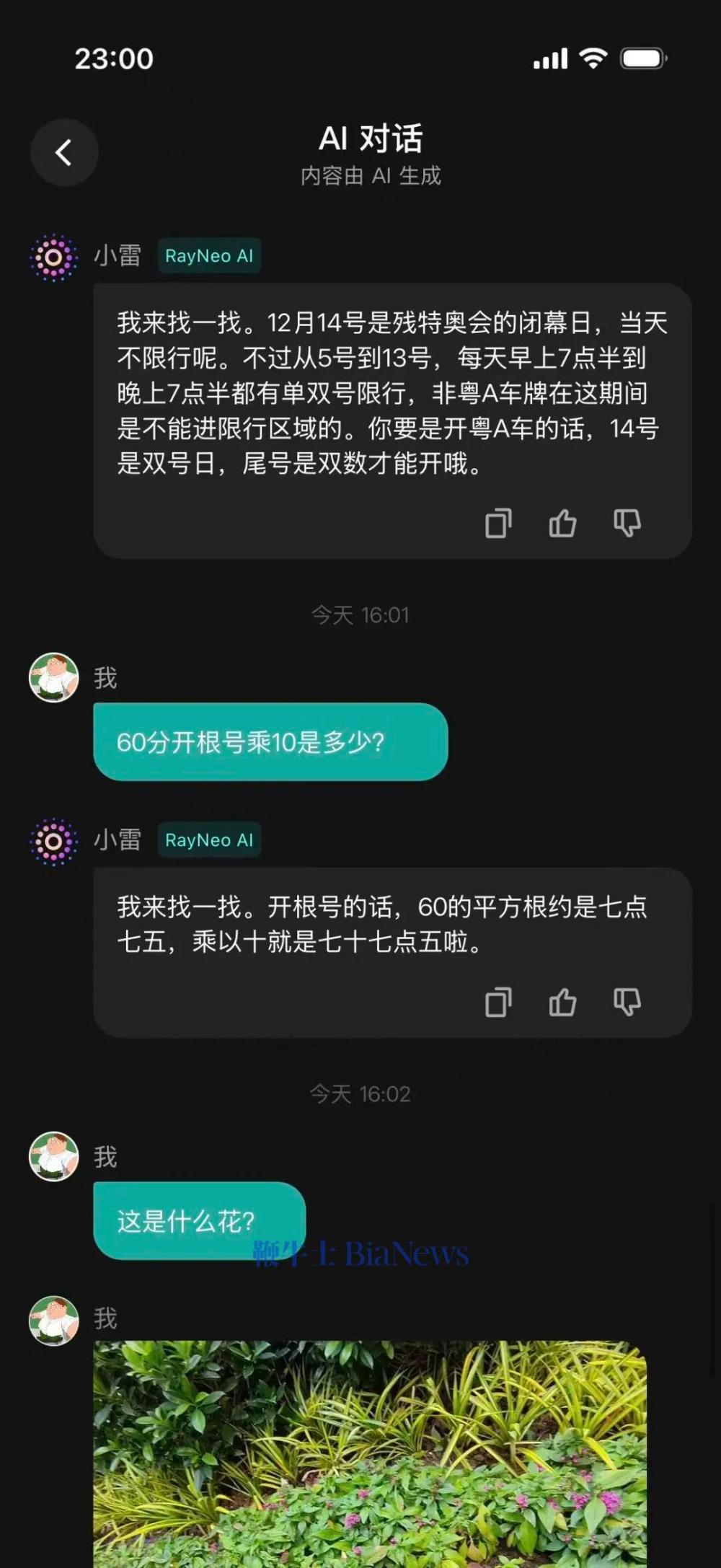Expand the 今天 16:02 timestamp divider

pyautogui.click(x=360, y=1093)
